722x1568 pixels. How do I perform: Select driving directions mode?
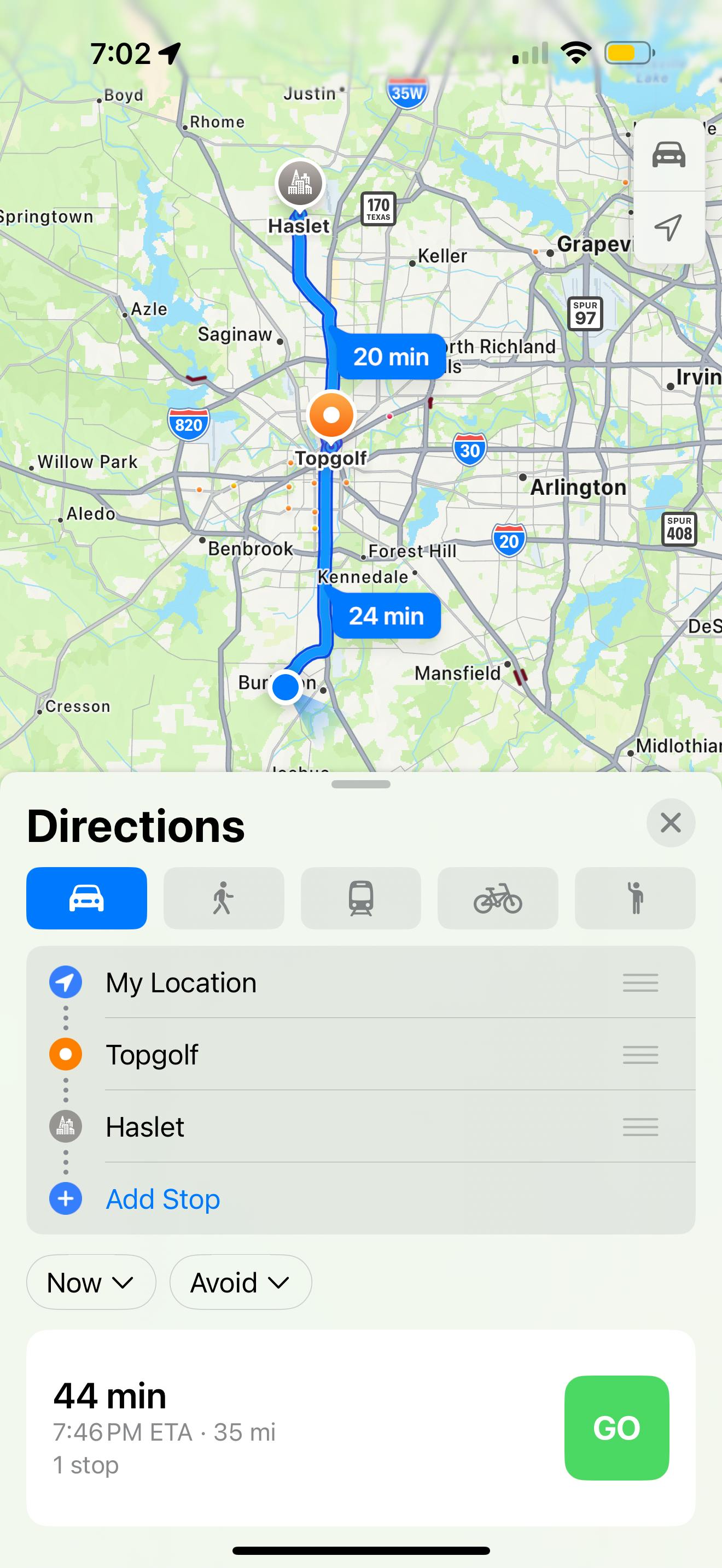point(86,898)
